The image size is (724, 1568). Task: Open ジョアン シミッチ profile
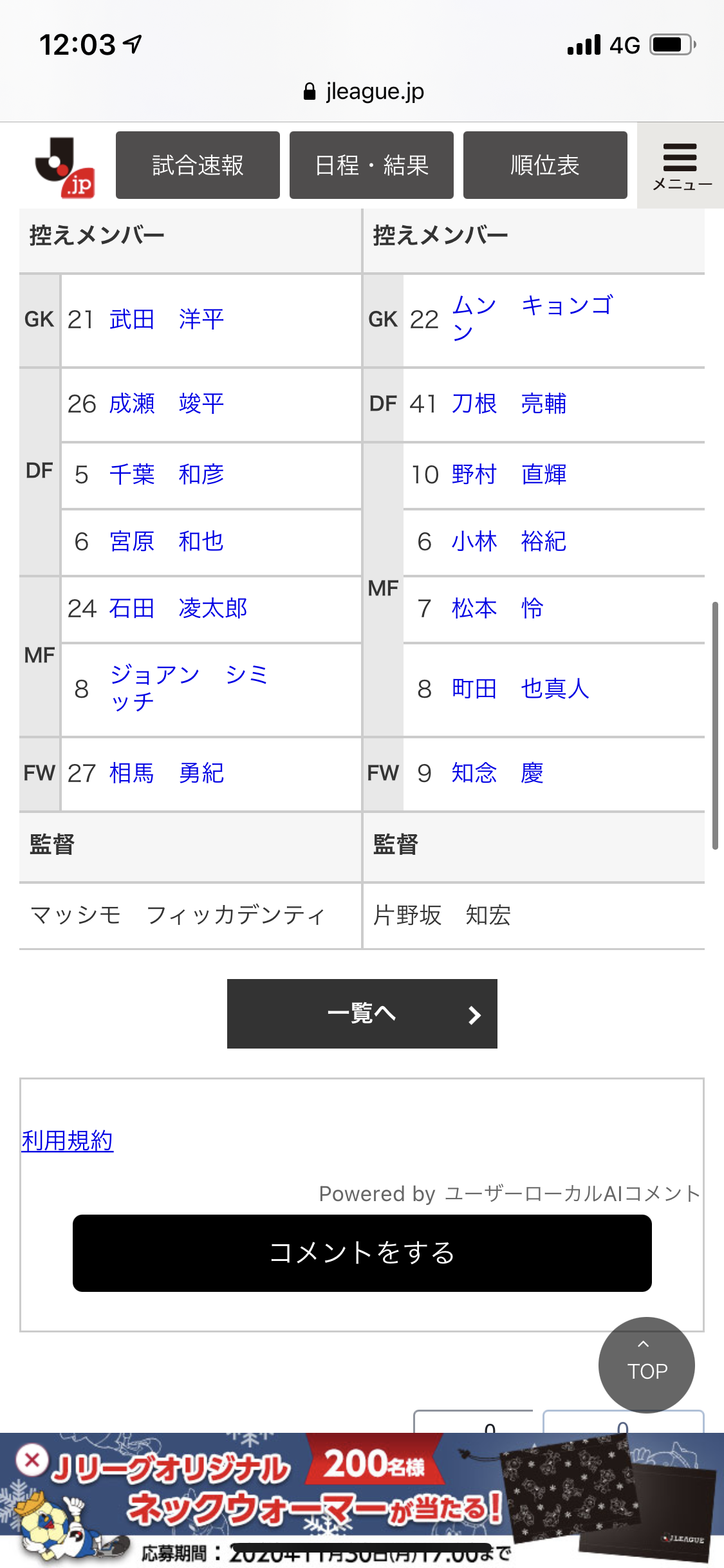[188, 687]
